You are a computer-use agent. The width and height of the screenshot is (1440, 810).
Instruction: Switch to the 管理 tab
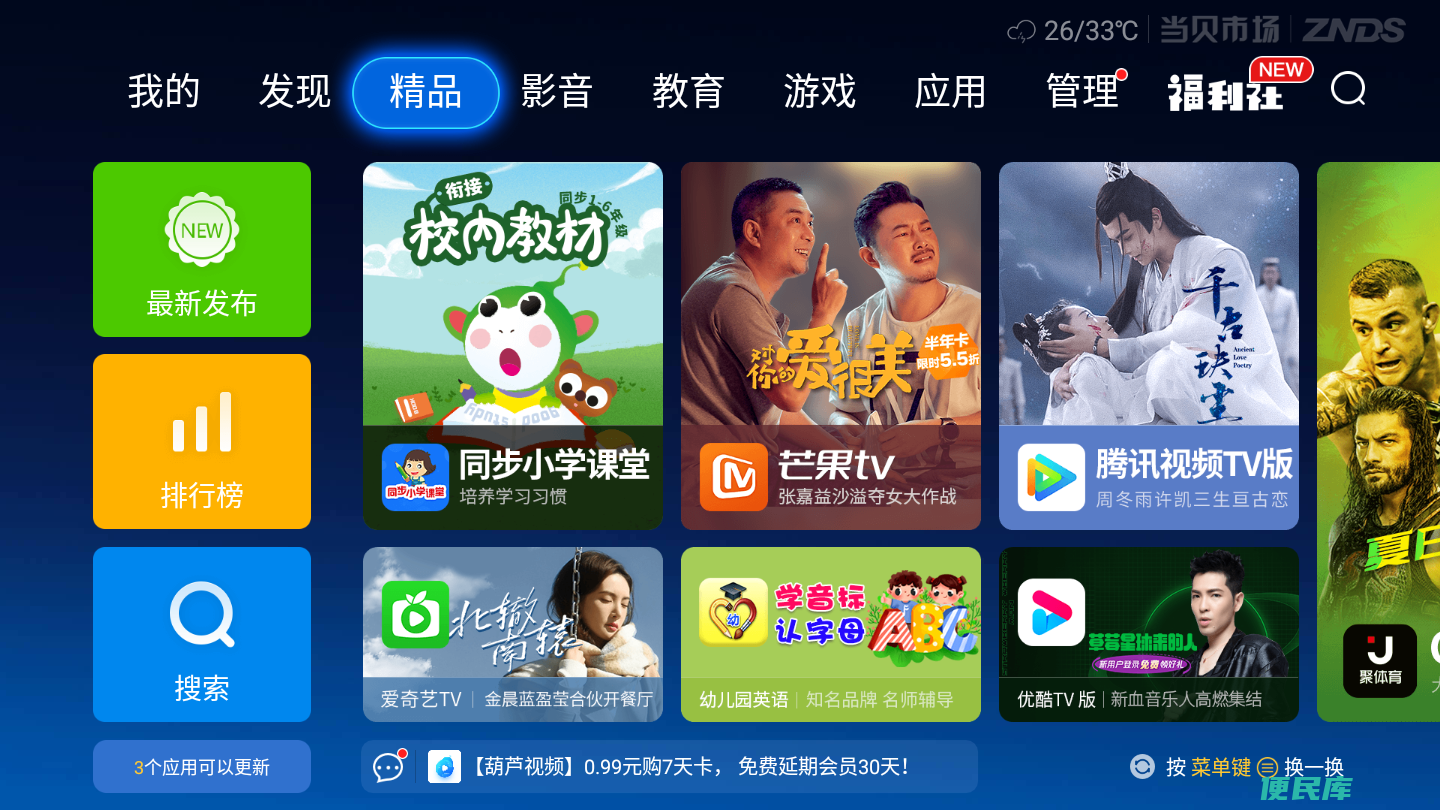pos(1082,92)
